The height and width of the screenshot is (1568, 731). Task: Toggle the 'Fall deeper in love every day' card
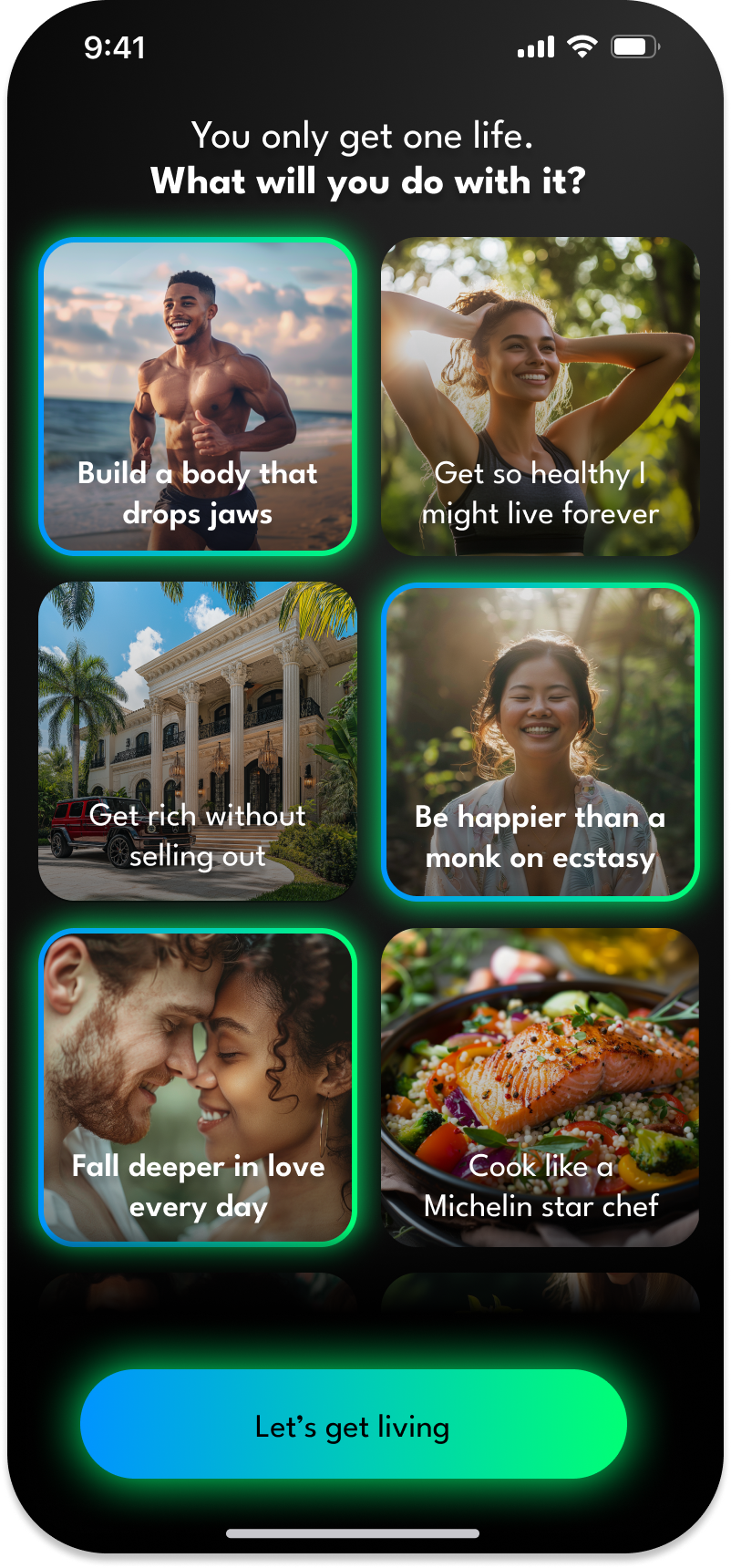click(x=198, y=1087)
